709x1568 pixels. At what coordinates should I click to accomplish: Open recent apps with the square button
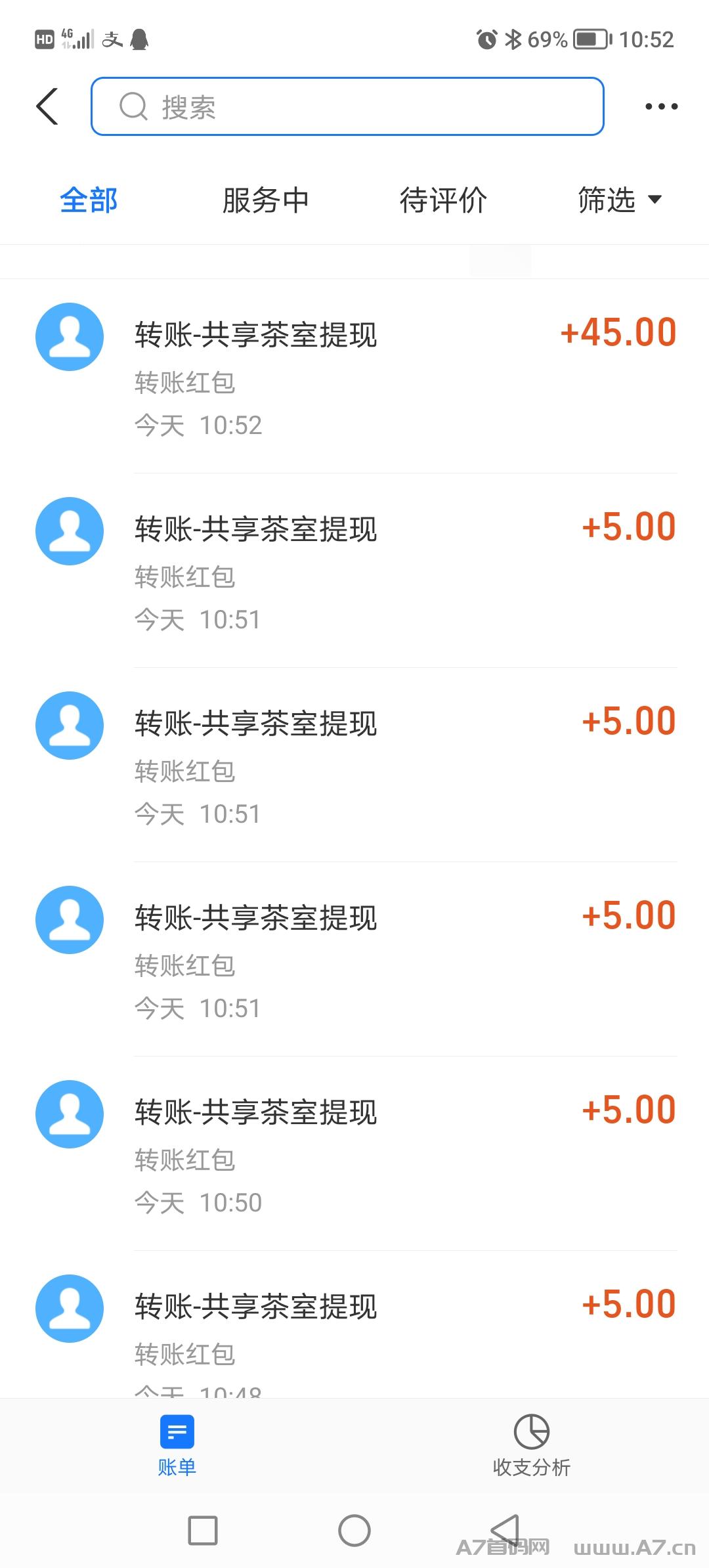click(x=203, y=1531)
